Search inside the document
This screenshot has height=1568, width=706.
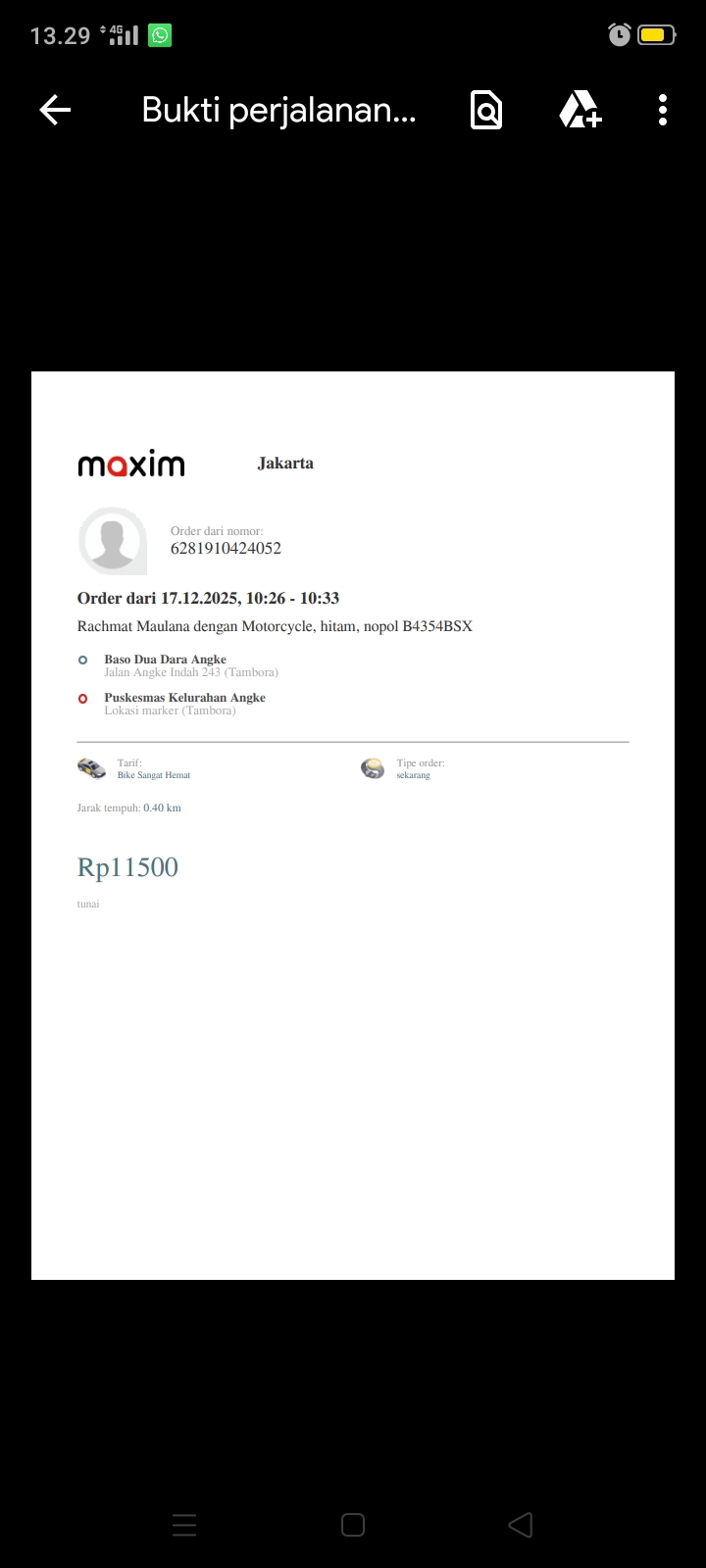pyautogui.click(x=486, y=110)
